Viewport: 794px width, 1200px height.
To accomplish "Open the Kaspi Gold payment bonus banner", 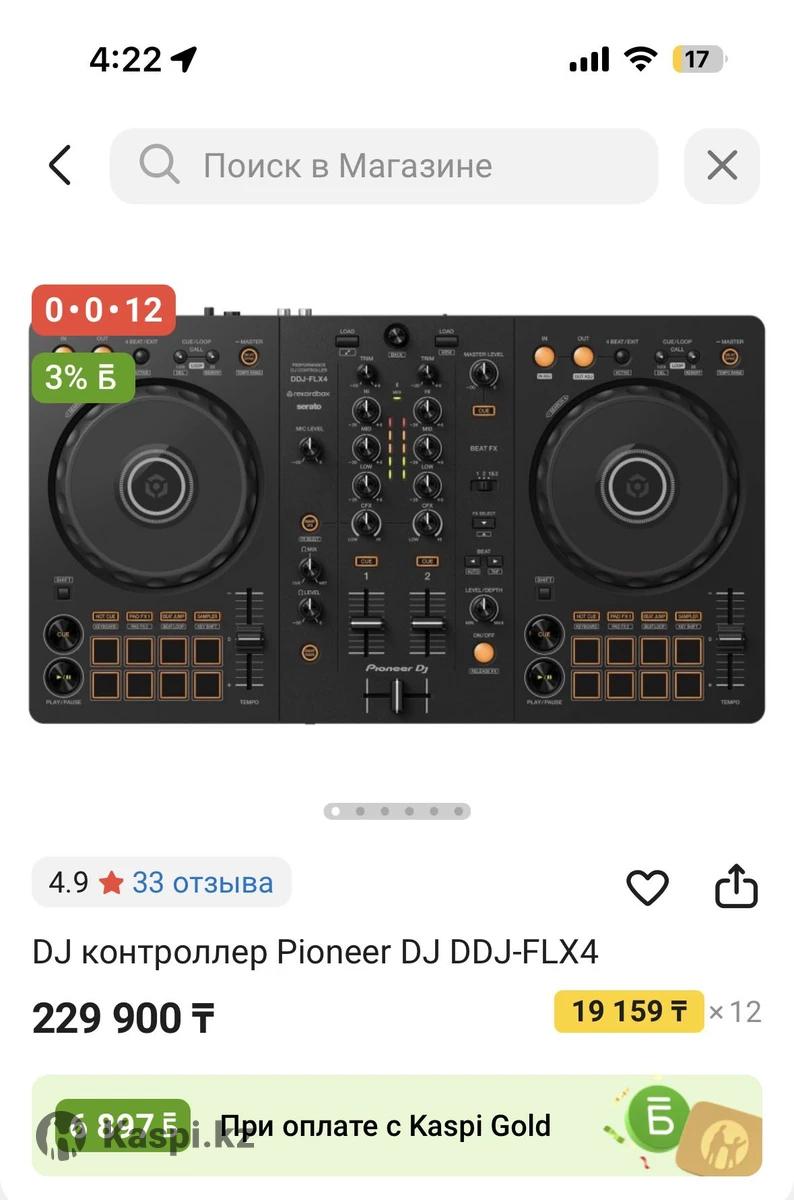I will (397, 1126).
